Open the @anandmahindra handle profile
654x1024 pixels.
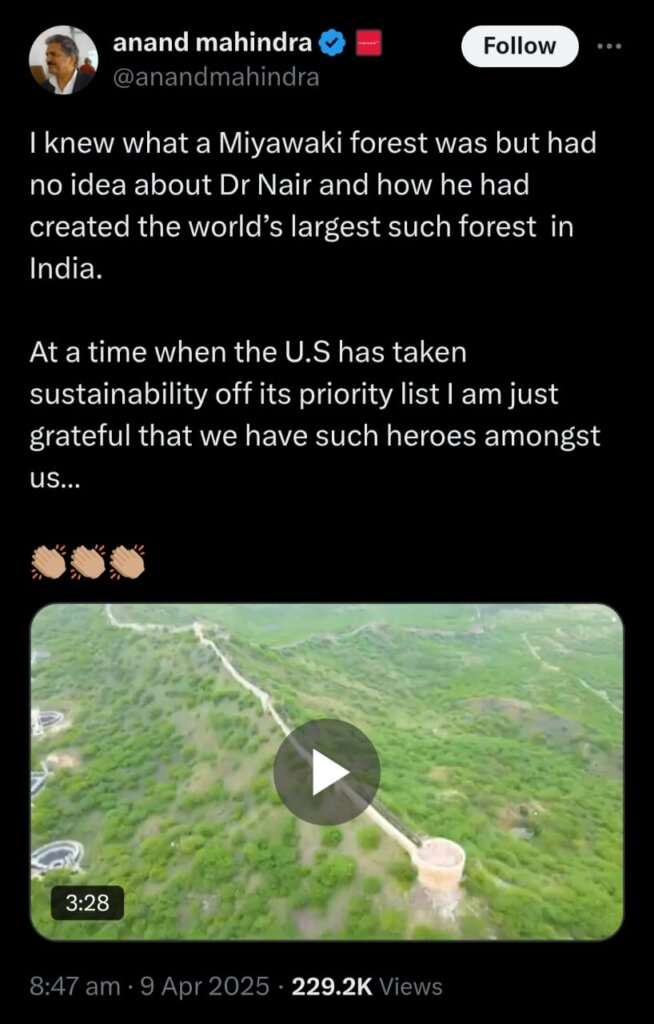click(216, 76)
